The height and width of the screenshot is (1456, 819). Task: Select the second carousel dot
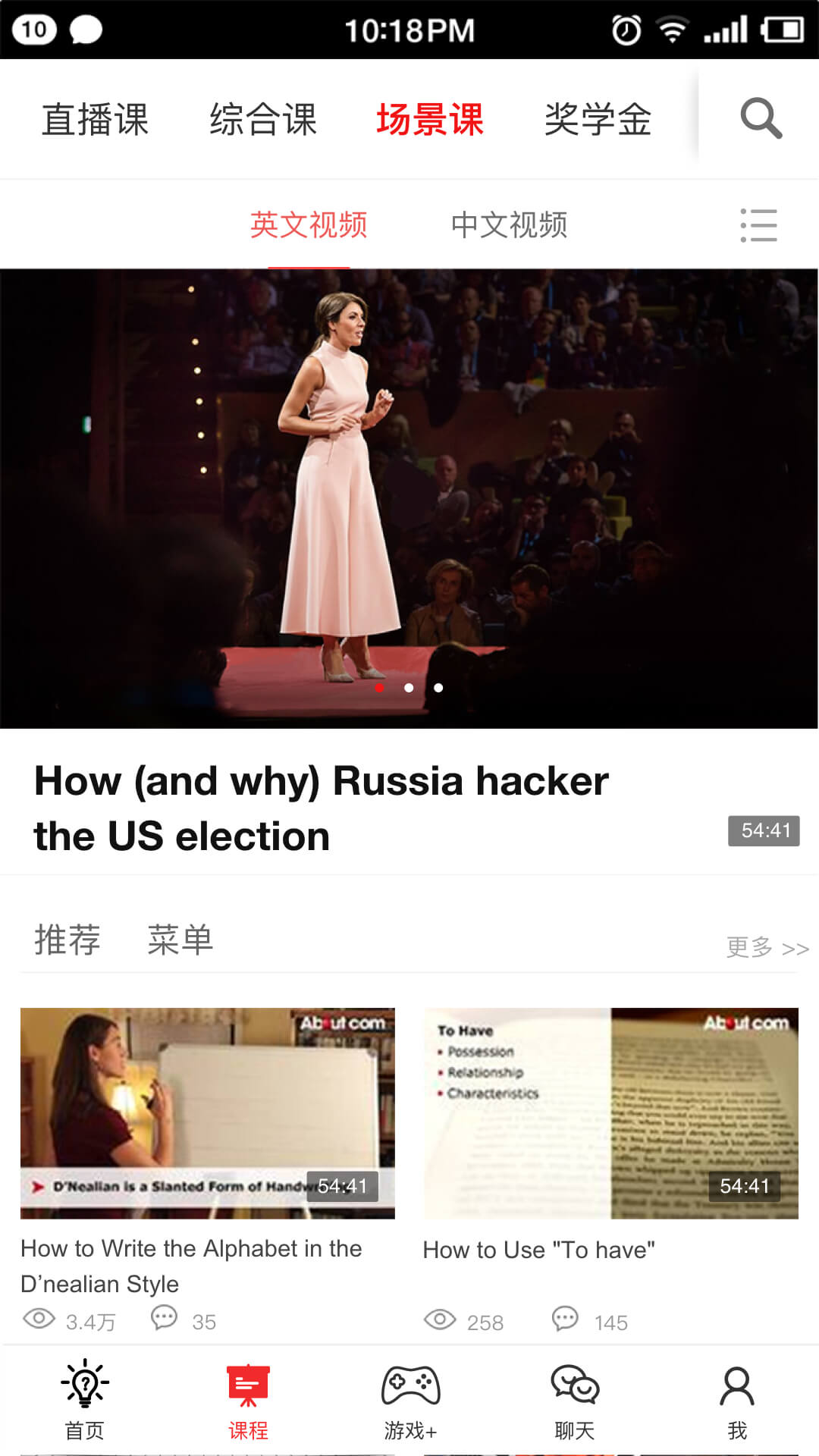[x=409, y=689]
